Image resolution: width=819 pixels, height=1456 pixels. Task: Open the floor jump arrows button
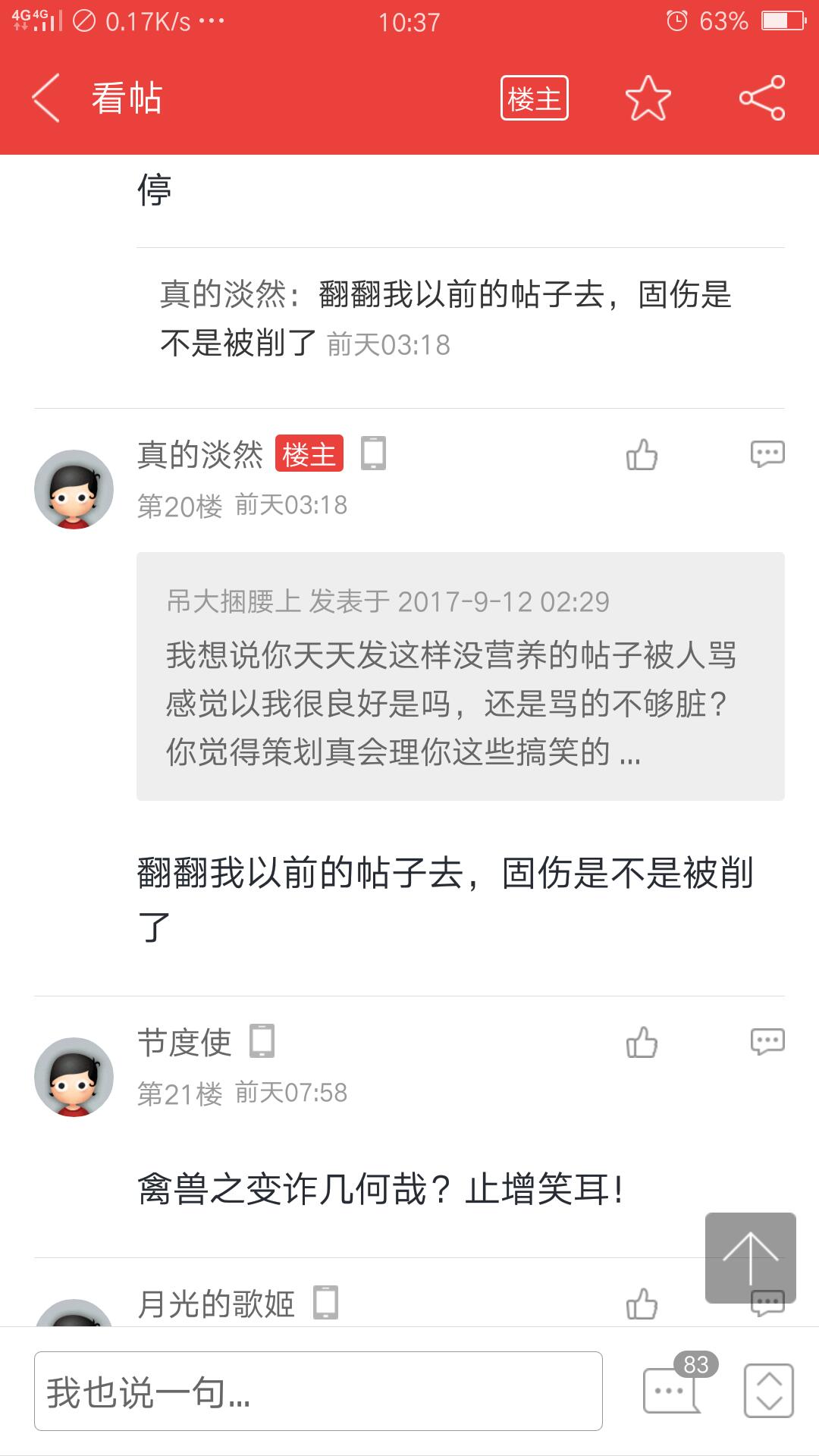[x=769, y=1391]
